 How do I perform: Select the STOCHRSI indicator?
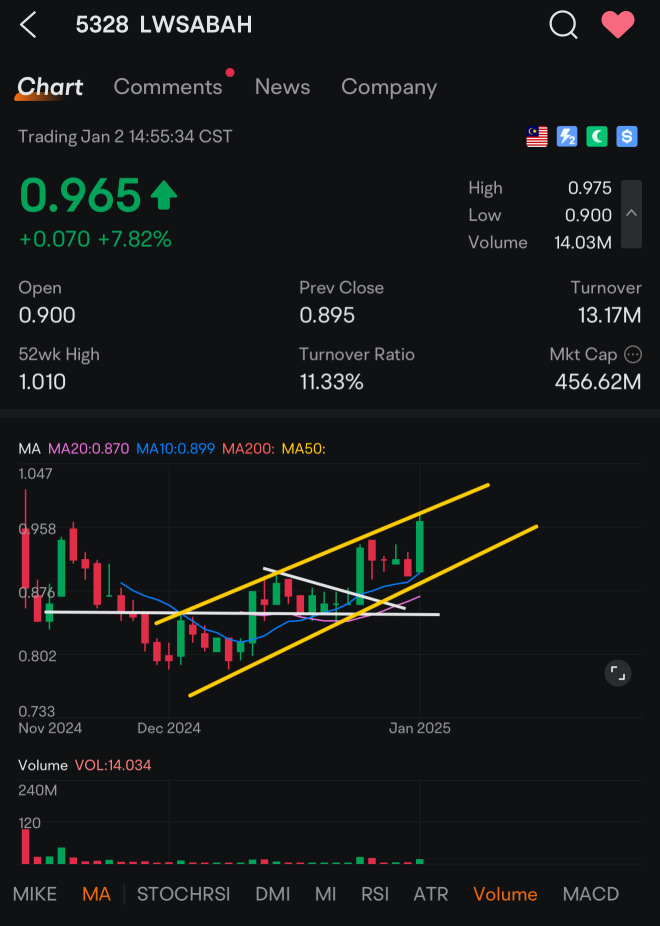point(183,894)
